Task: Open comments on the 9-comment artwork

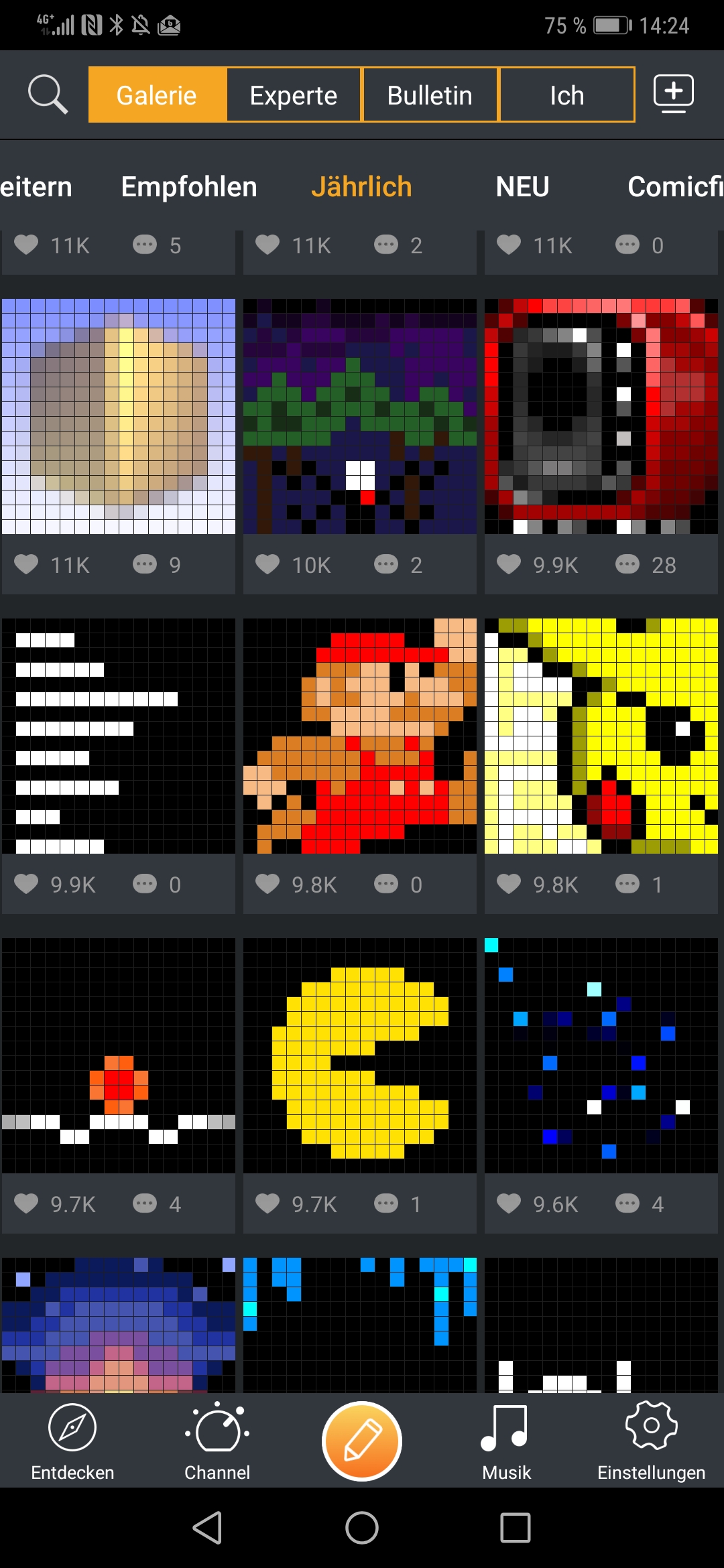Action: pyautogui.click(x=145, y=564)
